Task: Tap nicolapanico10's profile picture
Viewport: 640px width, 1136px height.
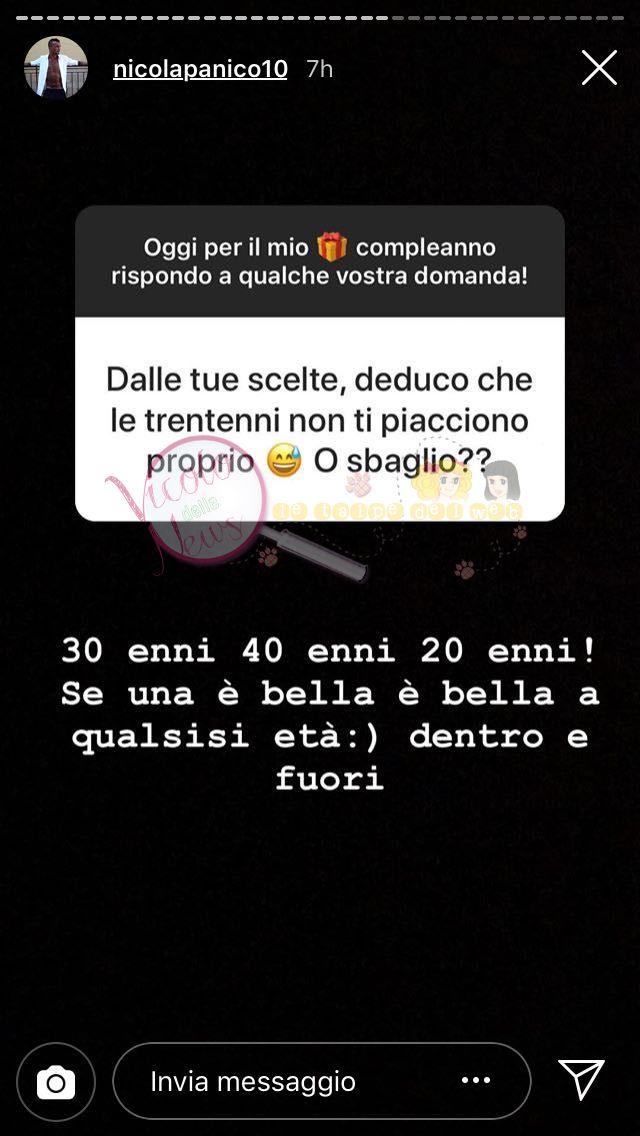Action: pos(55,68)
